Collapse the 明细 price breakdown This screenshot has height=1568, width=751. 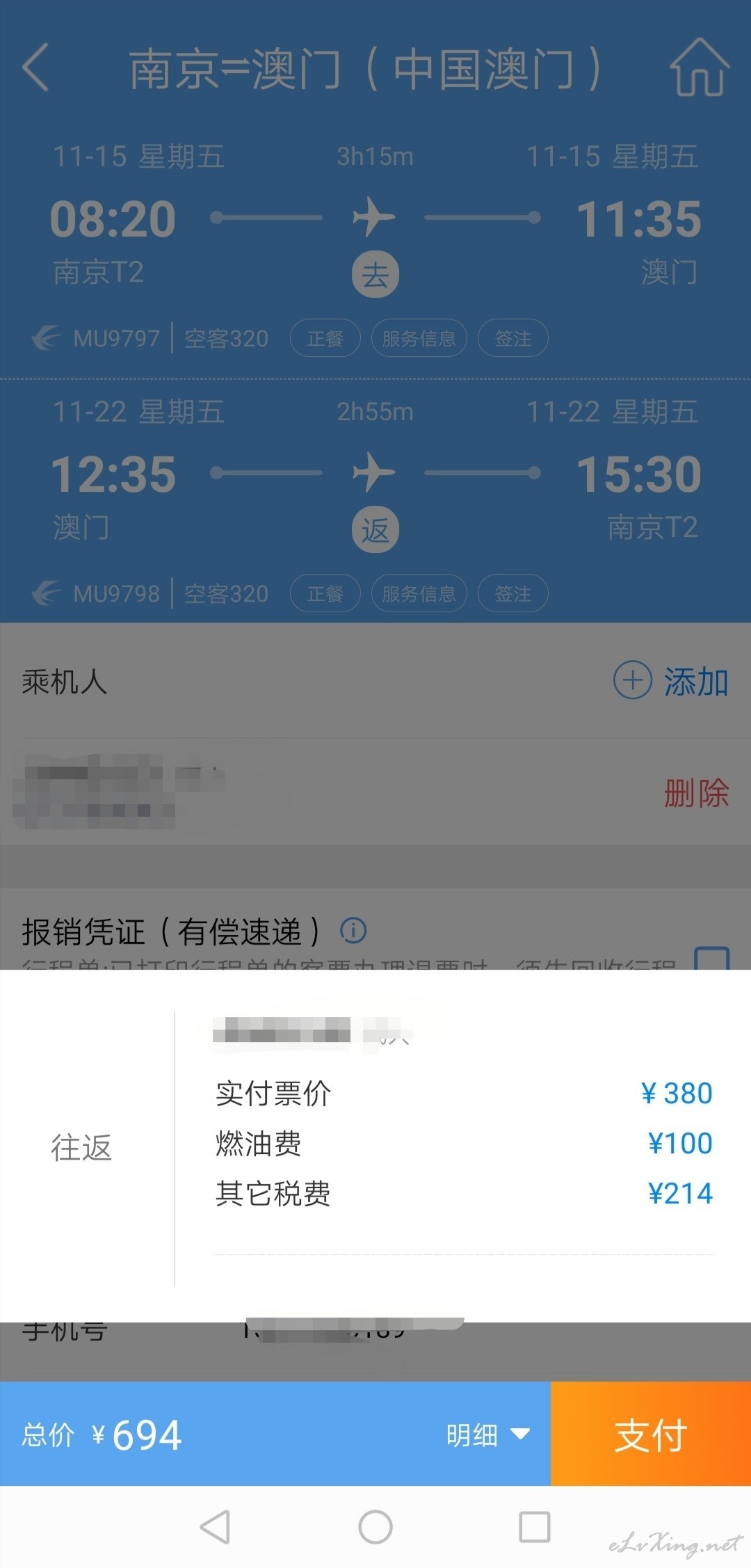tap(487, 1434)
